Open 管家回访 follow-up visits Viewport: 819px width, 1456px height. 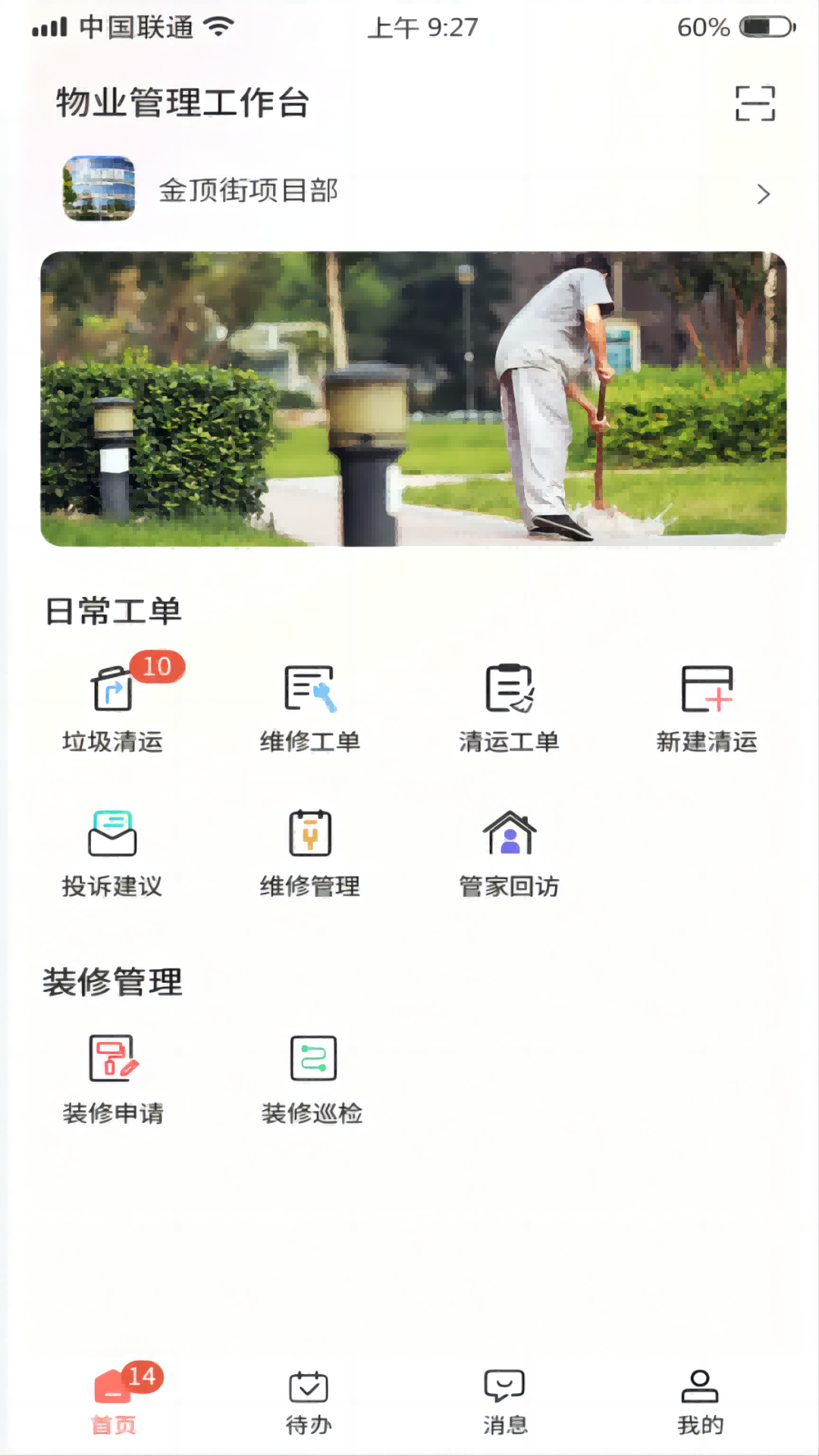click(x=509, y=853)
